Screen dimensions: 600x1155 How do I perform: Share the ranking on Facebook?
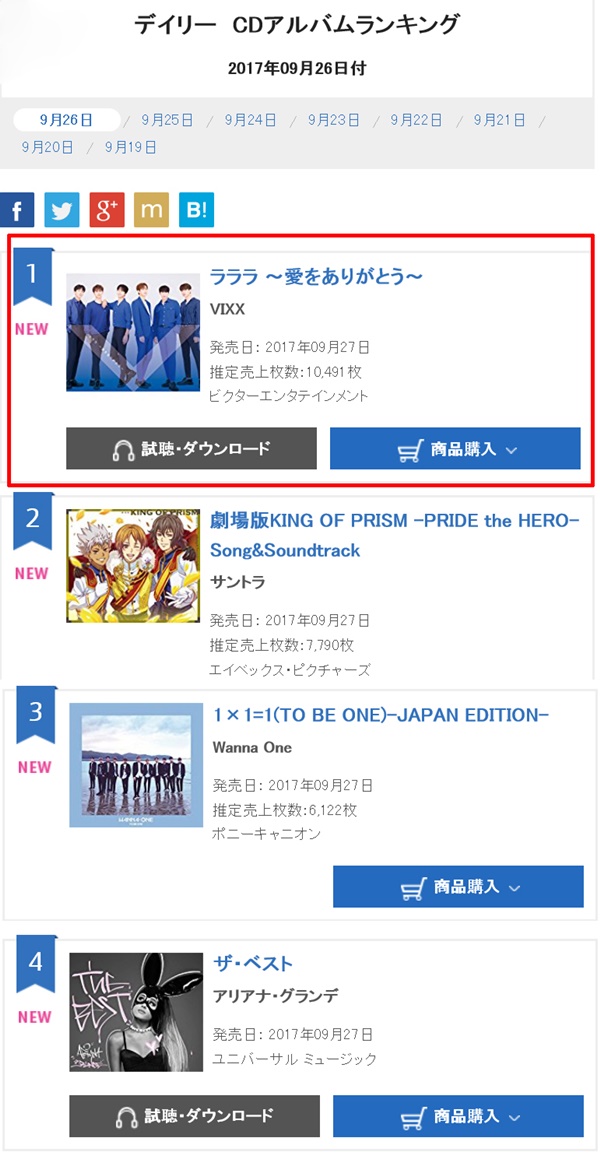[18, 211]
